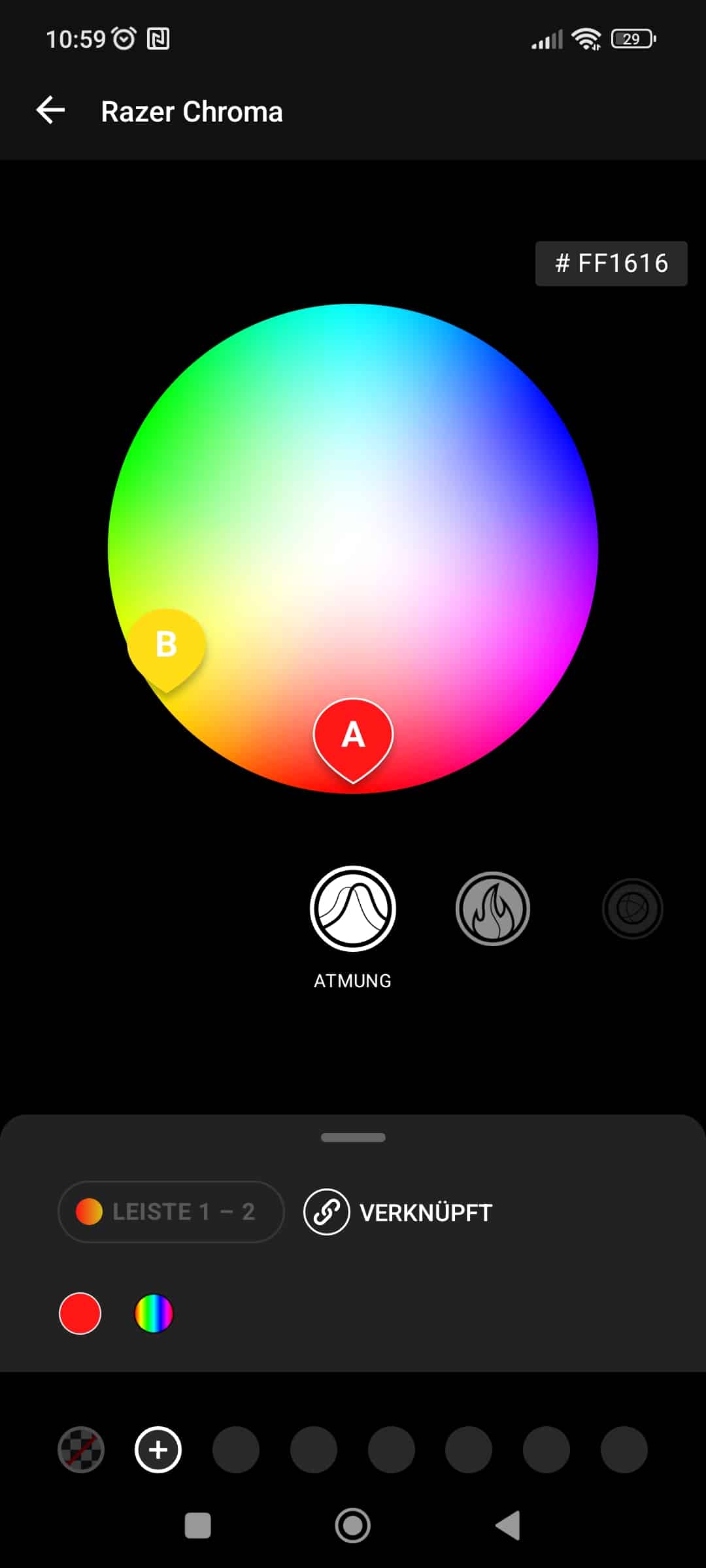Pick the rainbow spectrum swatch
706x1568 pixels.
(154, 1313)
